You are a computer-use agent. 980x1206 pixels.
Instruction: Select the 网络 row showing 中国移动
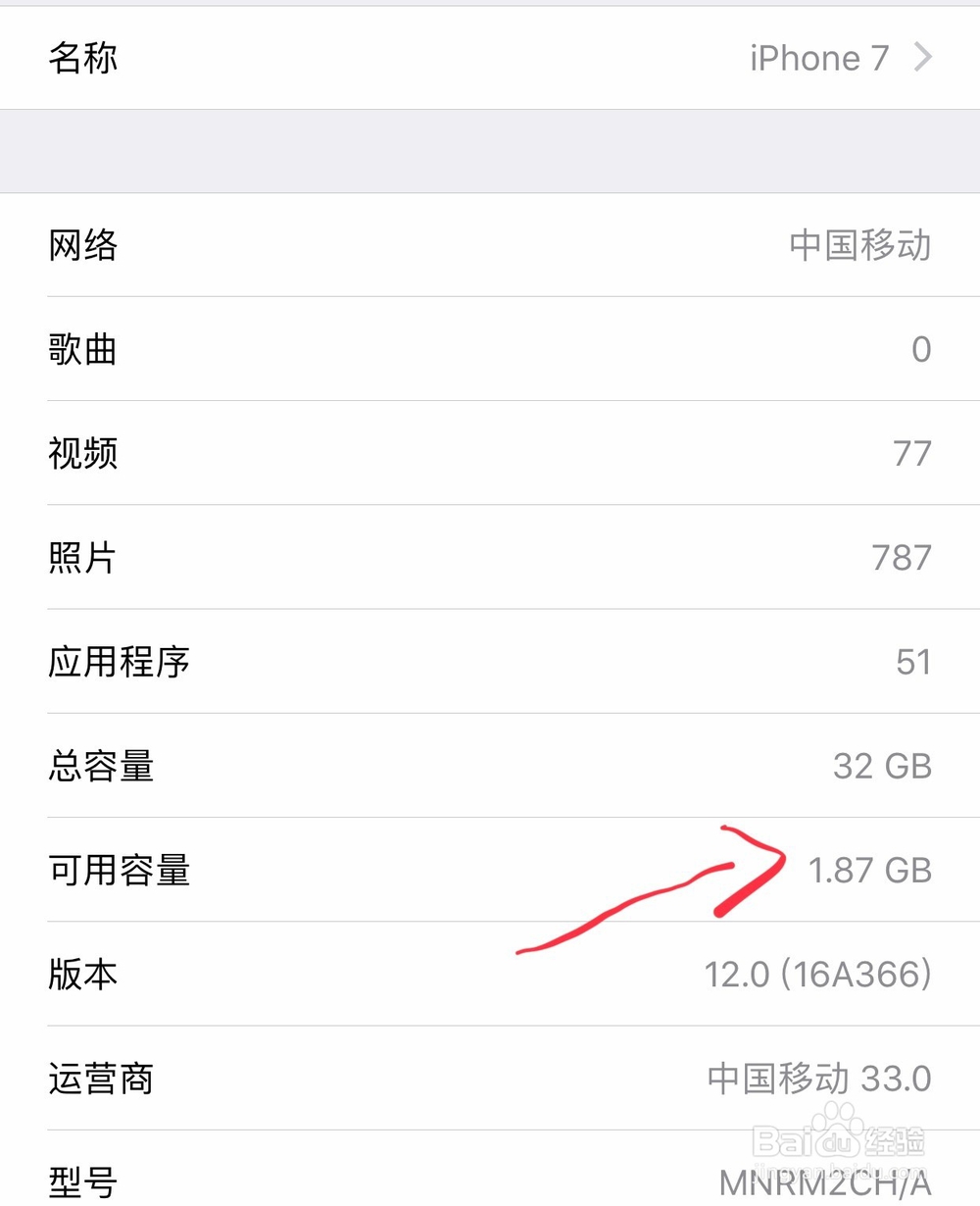click(x=490, y=246)
